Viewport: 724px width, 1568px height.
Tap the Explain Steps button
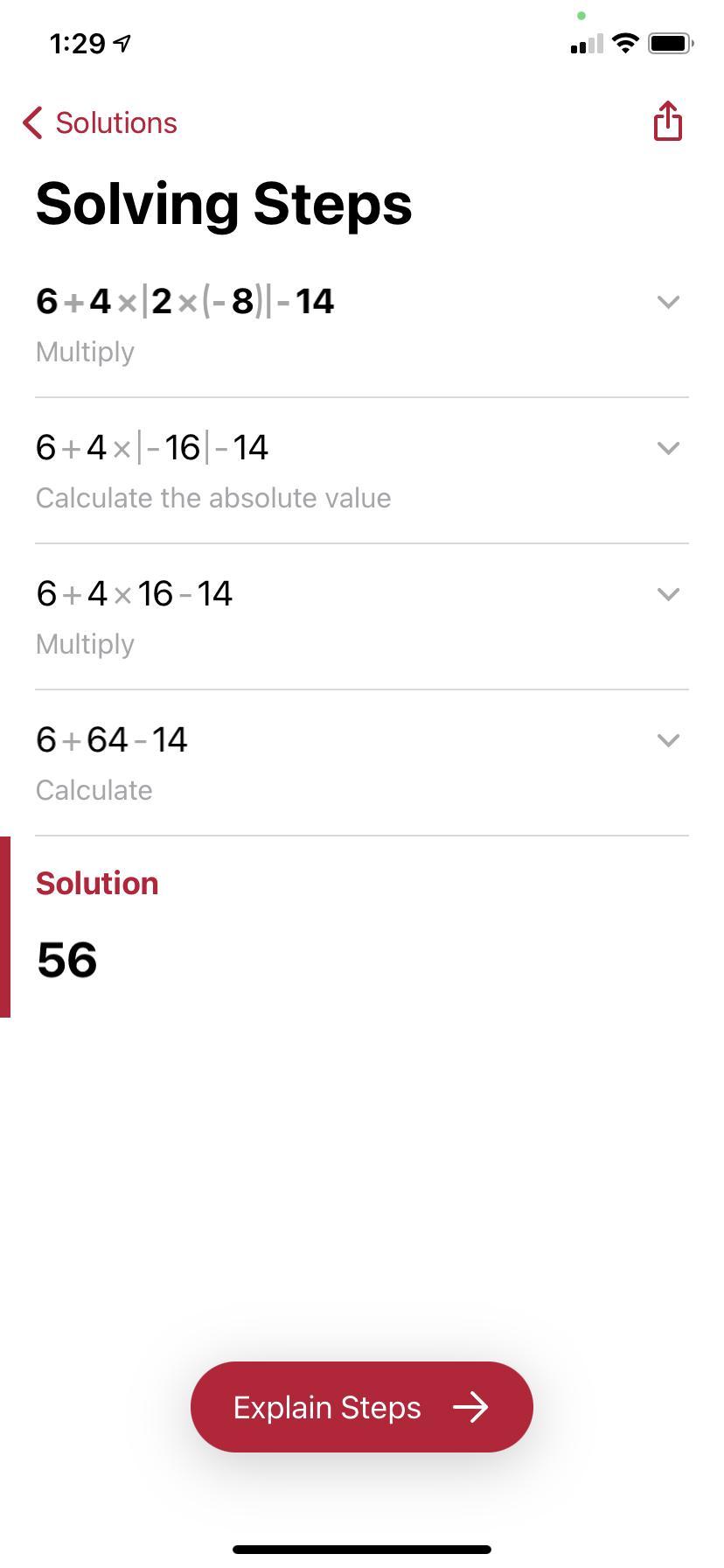pos(361,1407)
